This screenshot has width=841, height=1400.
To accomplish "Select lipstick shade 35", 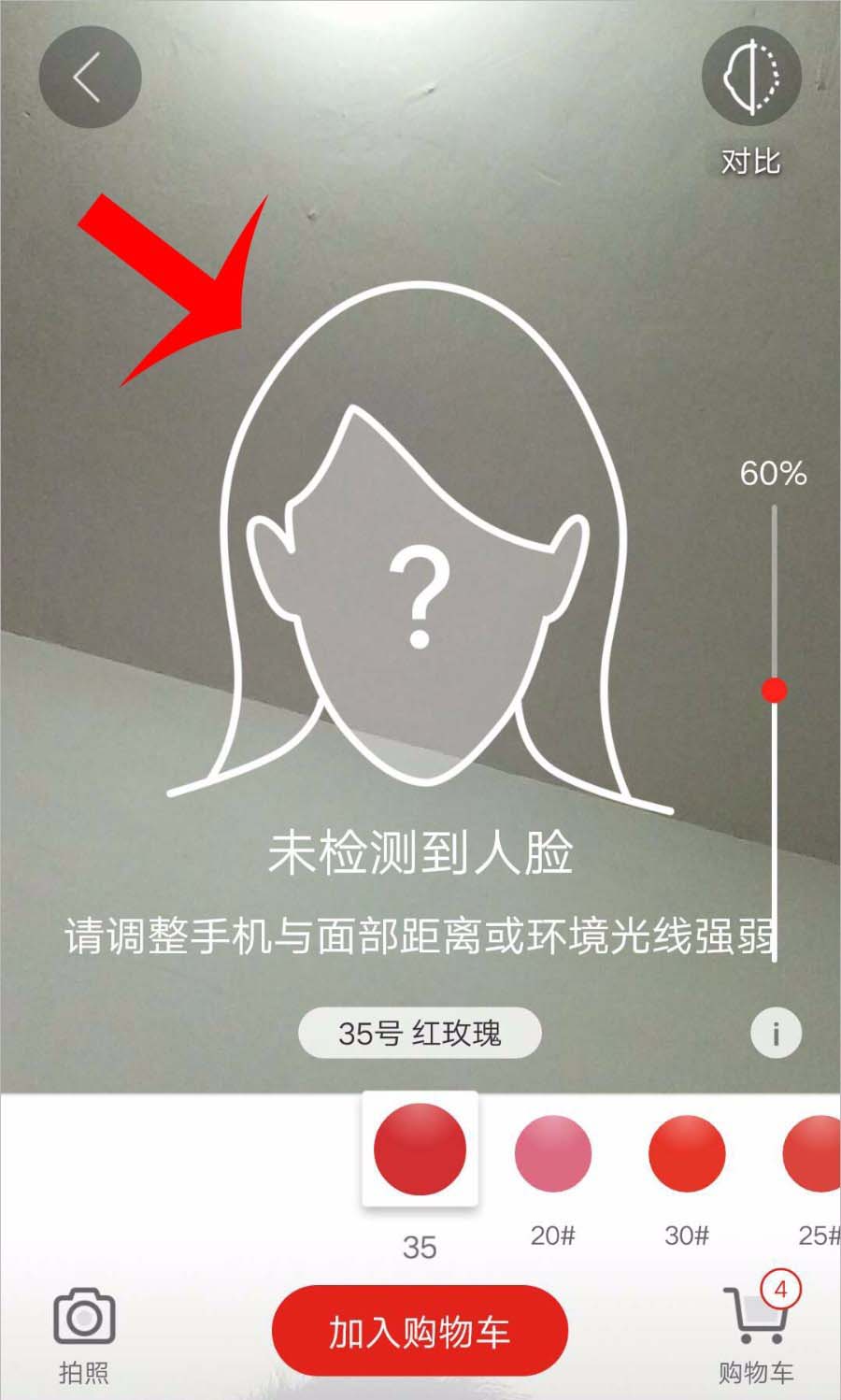I will (x=420, y=1150).
